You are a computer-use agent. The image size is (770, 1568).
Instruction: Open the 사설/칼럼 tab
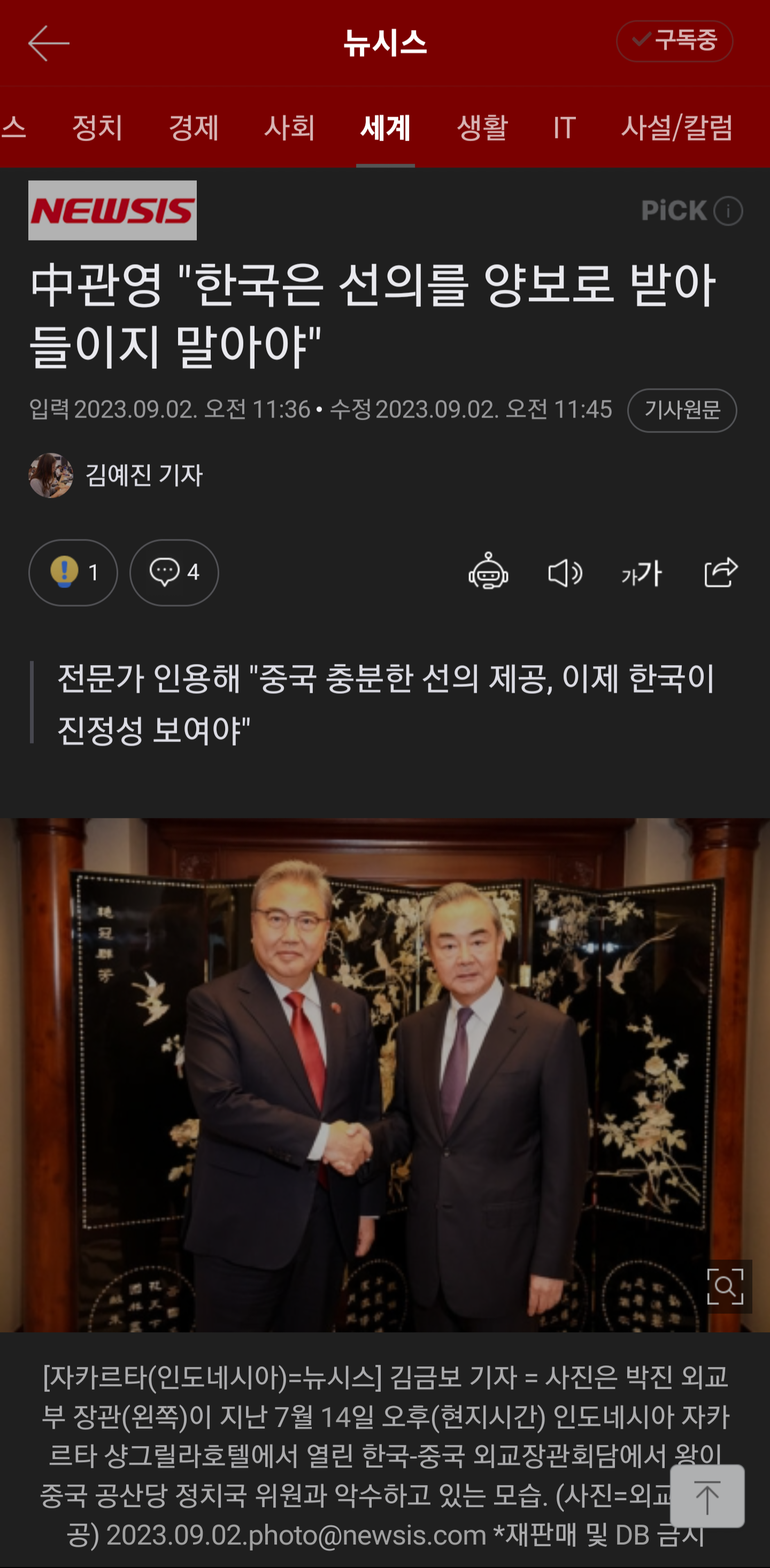click(676, 128)
